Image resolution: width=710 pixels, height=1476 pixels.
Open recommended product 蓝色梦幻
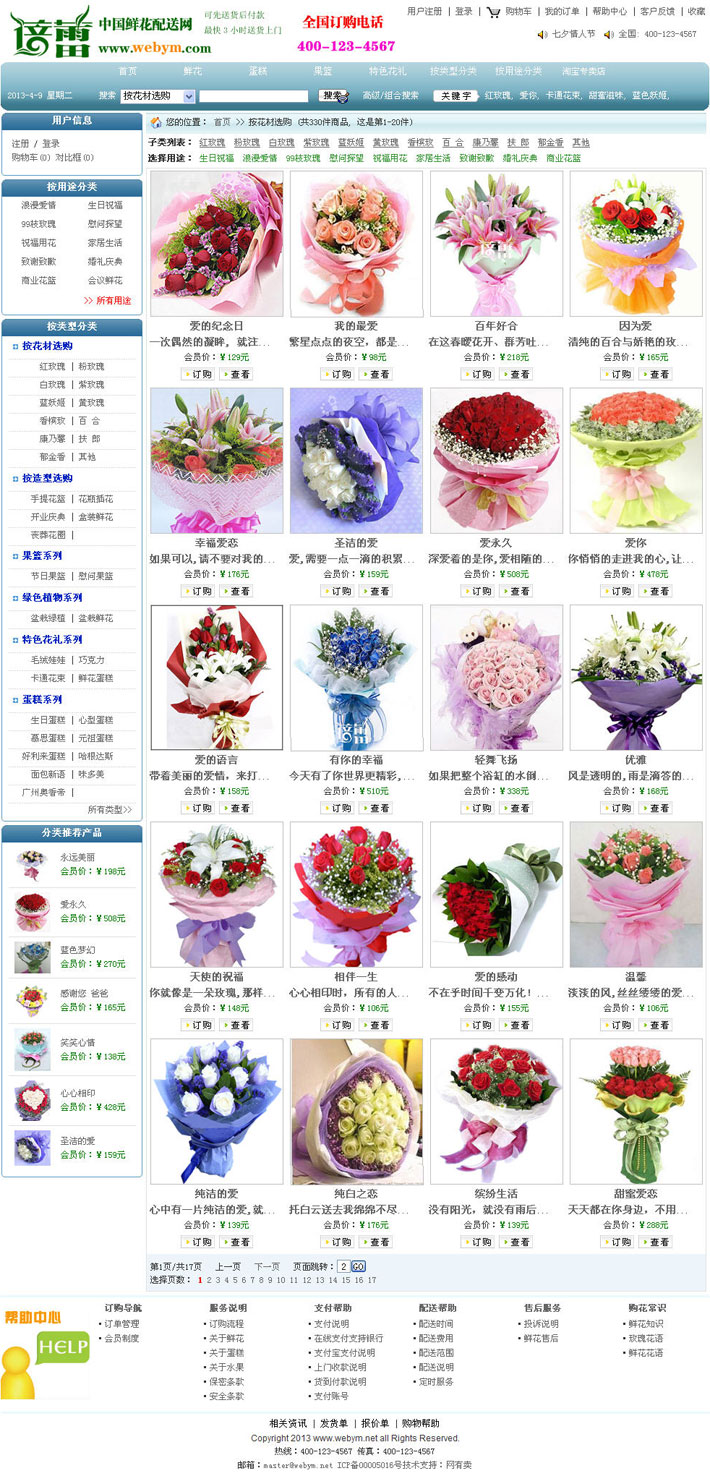pos(78,950)
